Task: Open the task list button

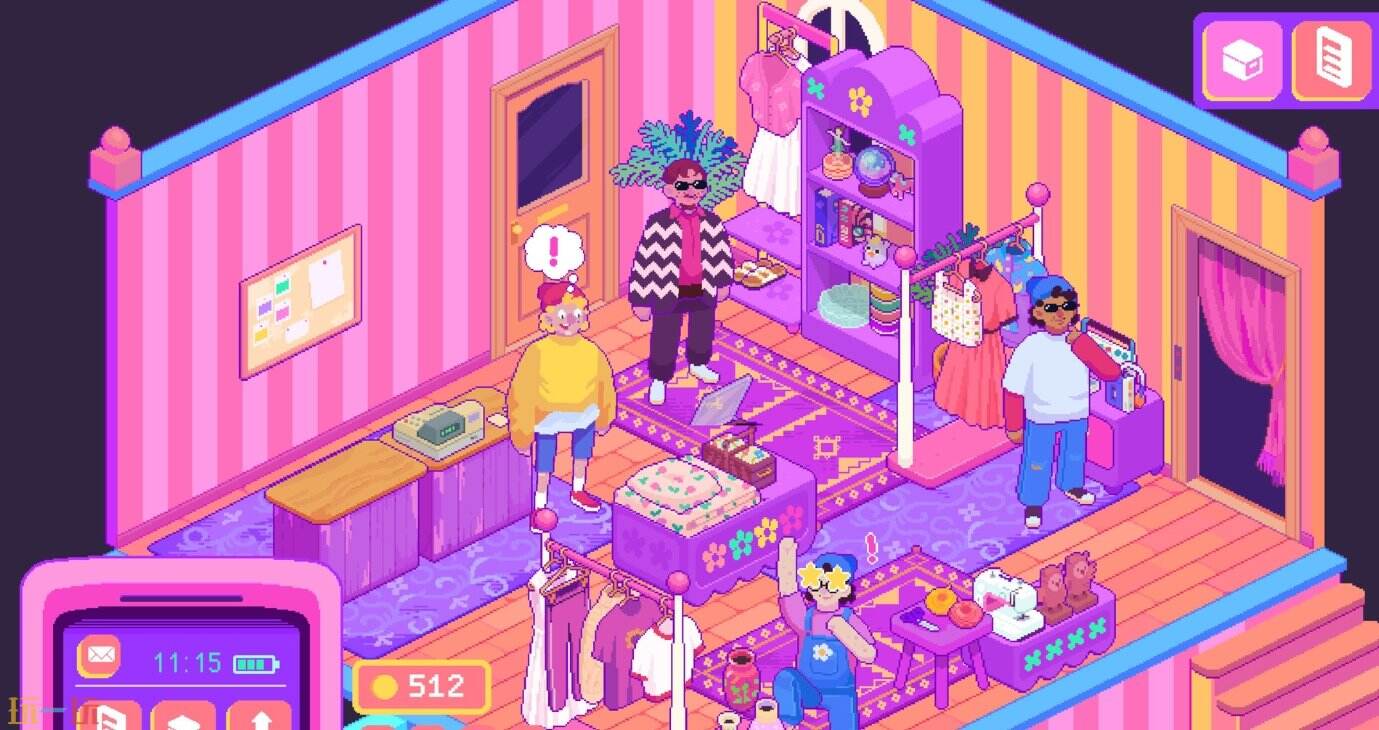Action: 1332,60
